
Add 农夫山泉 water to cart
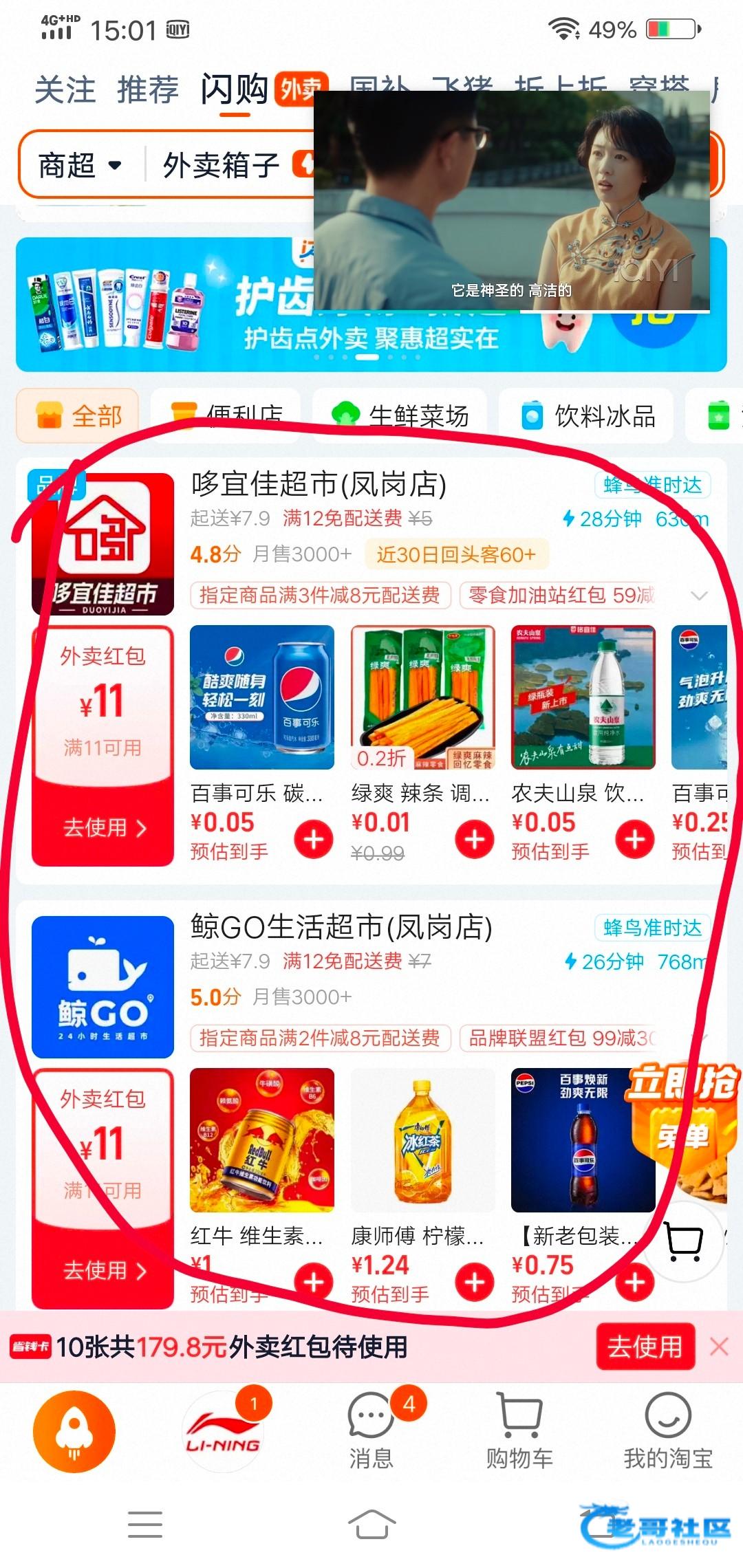click(635, 839)
